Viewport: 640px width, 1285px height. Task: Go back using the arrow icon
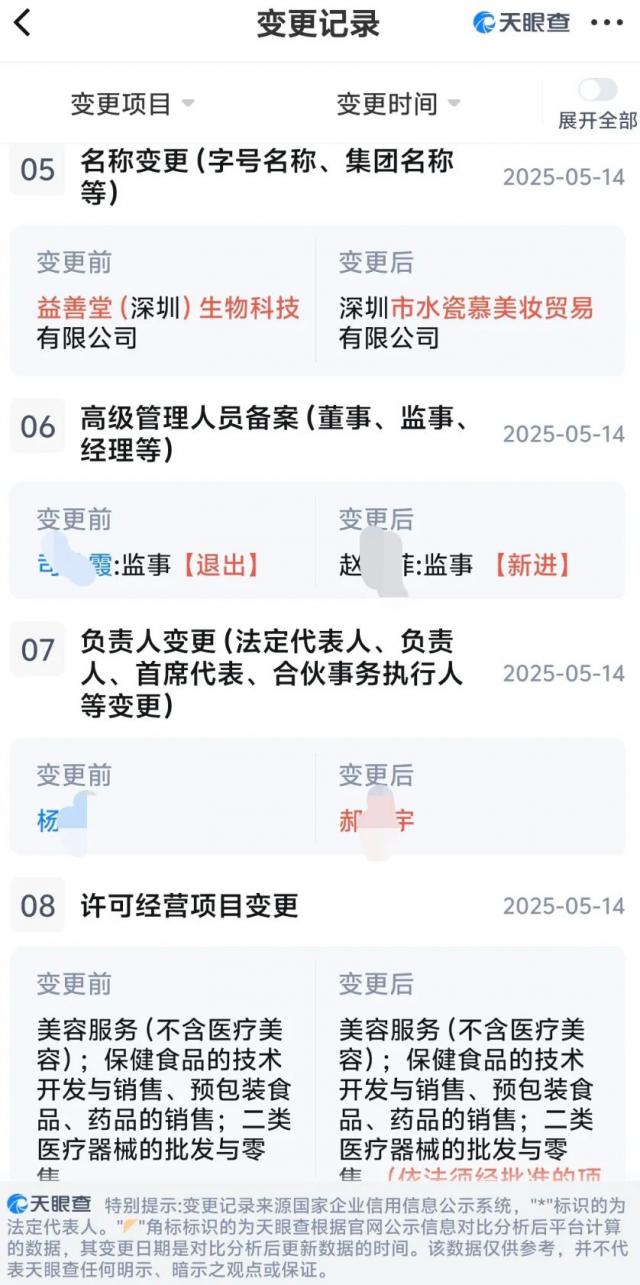click(x=23, y=23)
